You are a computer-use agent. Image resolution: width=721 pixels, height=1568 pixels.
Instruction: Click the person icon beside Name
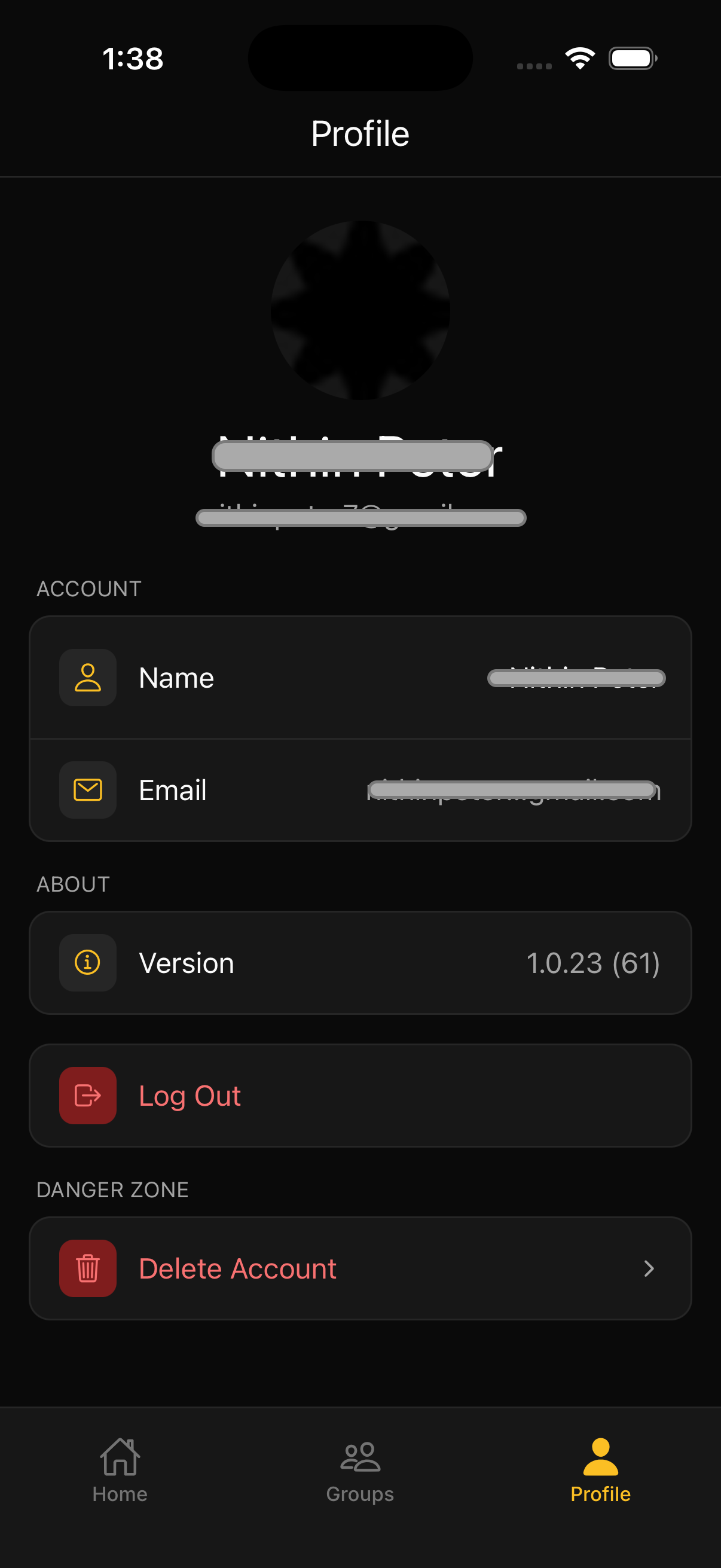click(87, 678)
